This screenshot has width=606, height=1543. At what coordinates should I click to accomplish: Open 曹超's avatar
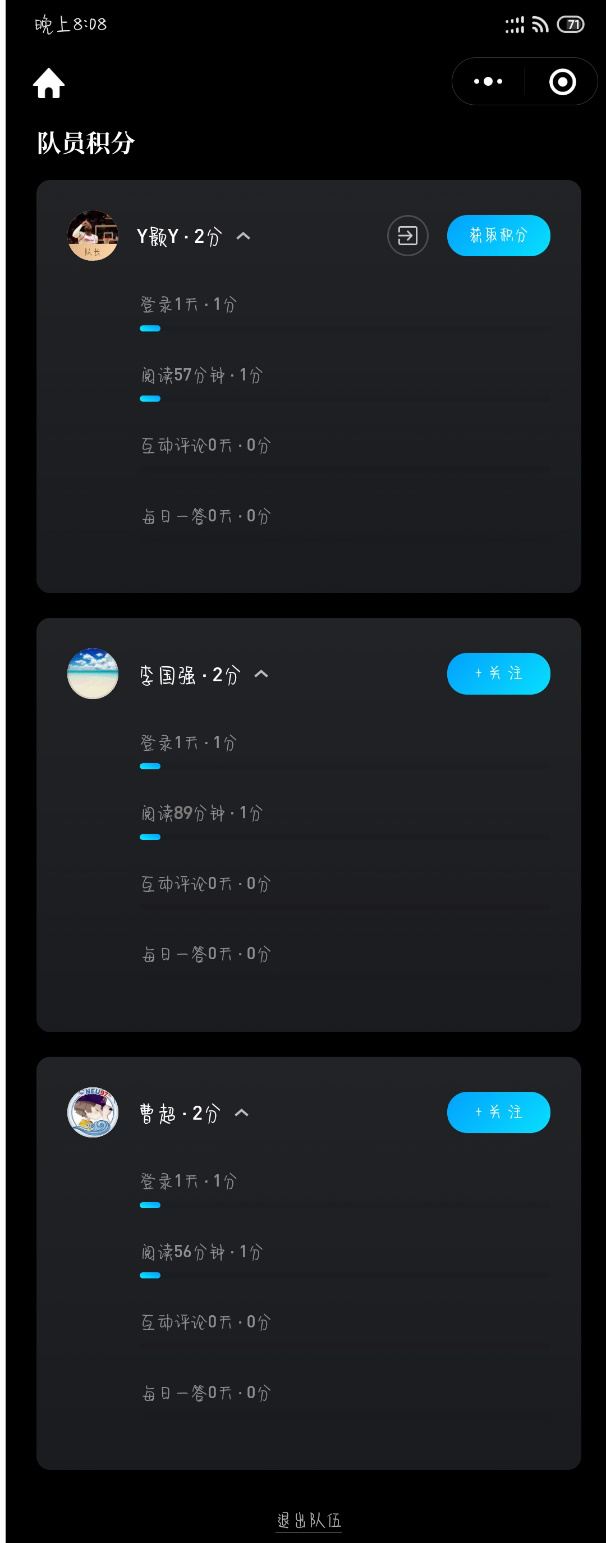93,1112
